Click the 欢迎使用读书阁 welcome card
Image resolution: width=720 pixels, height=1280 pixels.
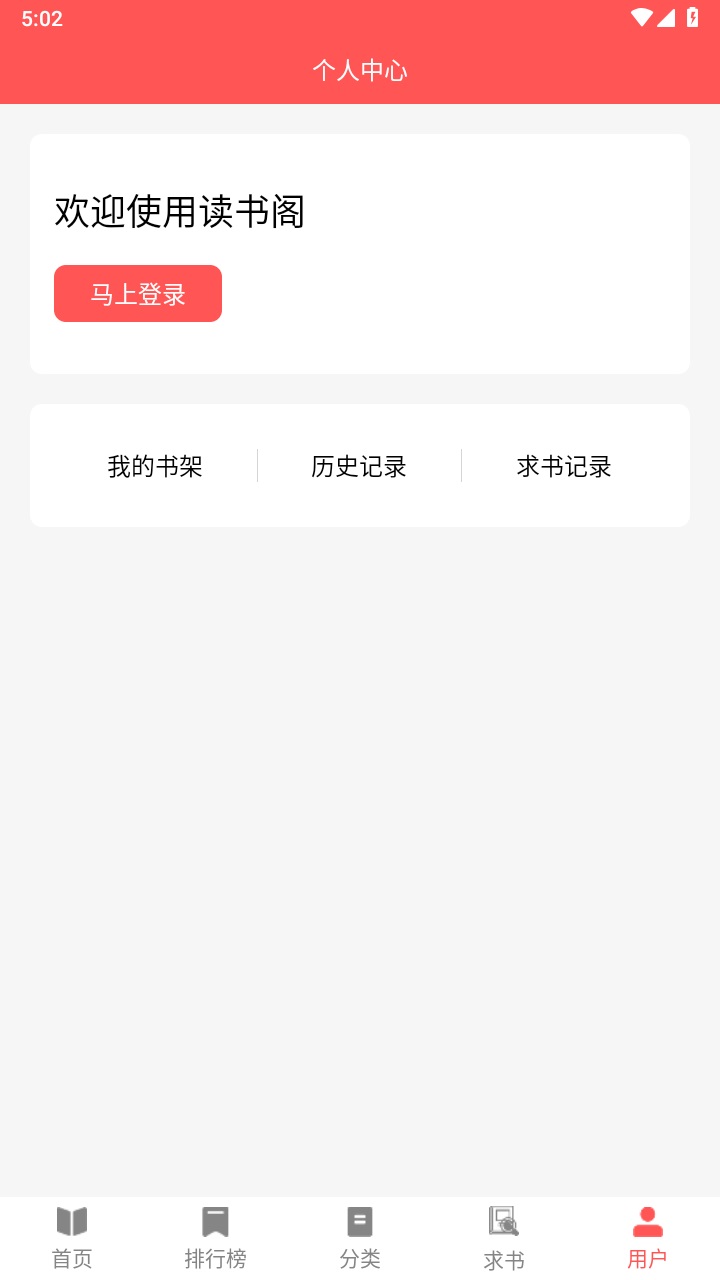pos(180,211)
